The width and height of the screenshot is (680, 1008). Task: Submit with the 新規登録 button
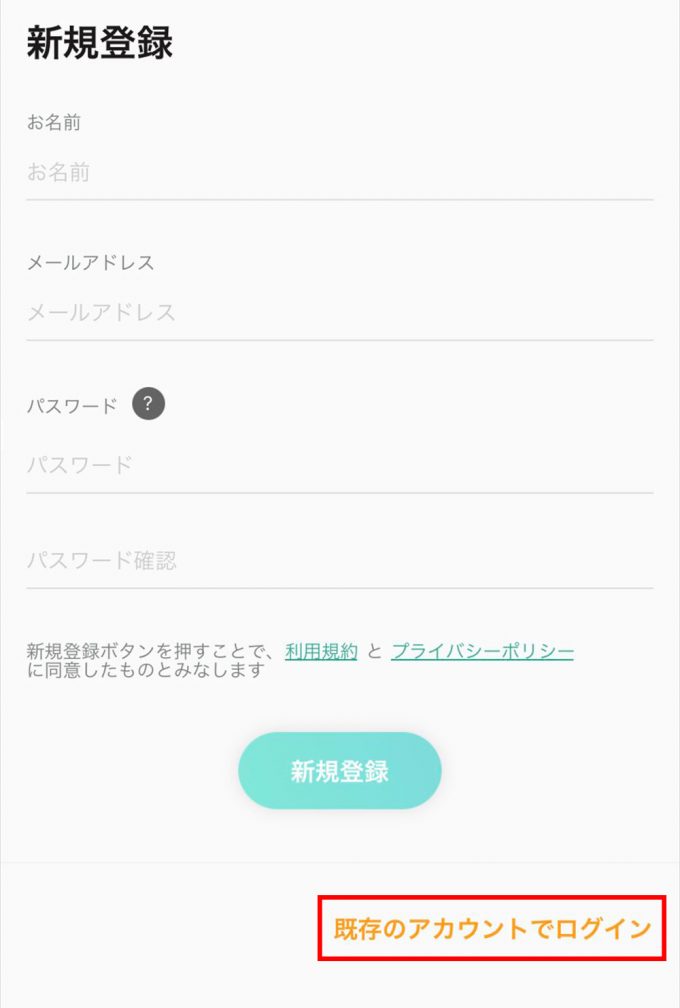[340, 771]
